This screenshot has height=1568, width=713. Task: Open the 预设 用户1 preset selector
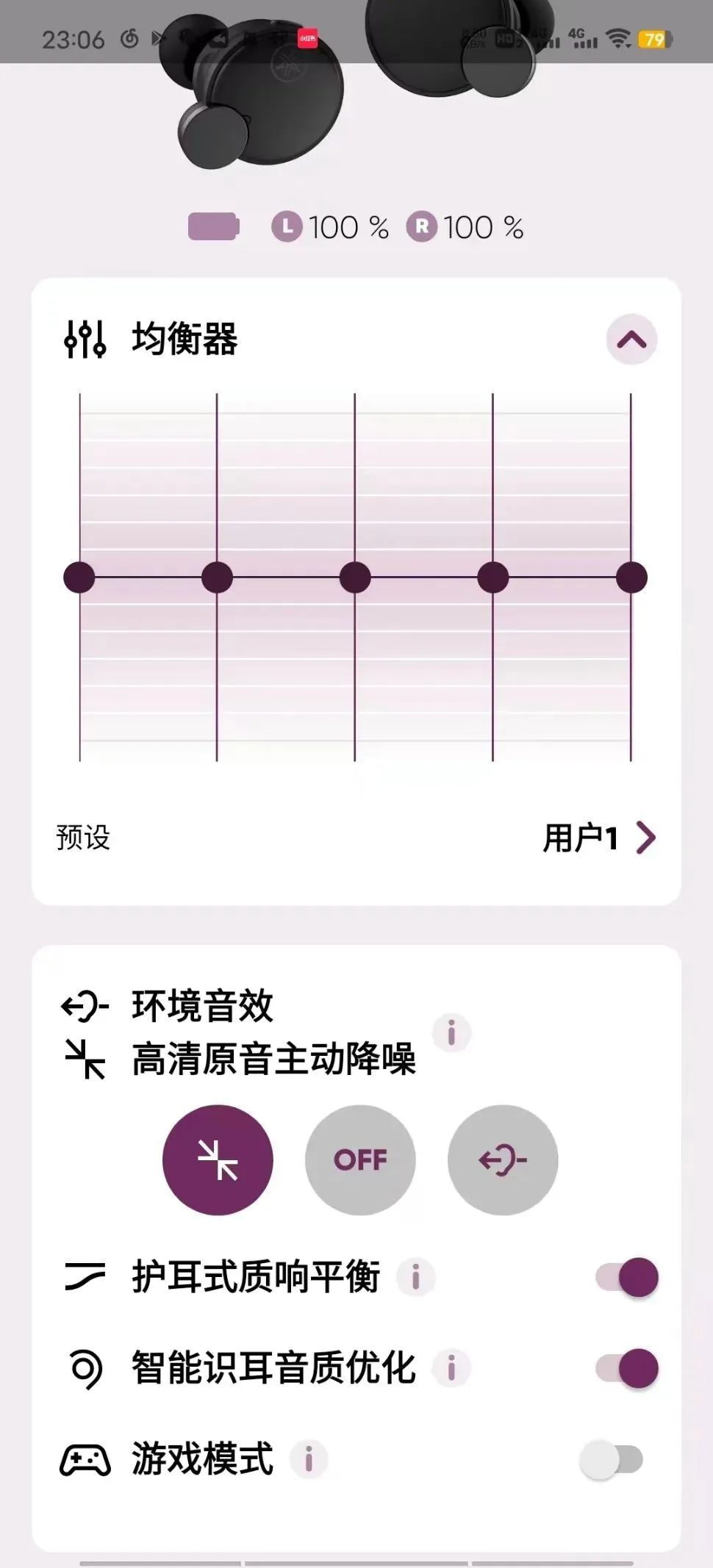598,838
